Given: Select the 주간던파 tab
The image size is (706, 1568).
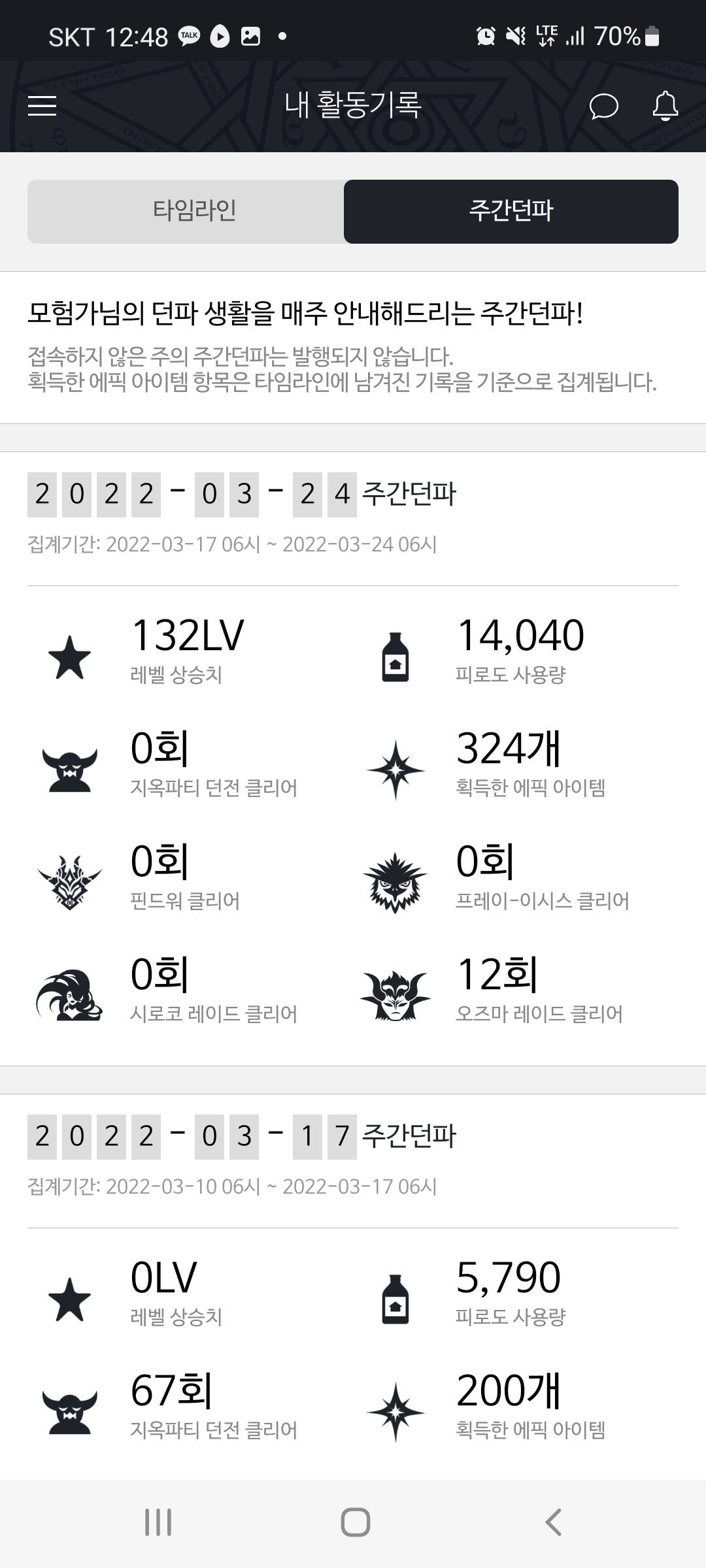Looking at the screenshot, I should coord(511,211).
